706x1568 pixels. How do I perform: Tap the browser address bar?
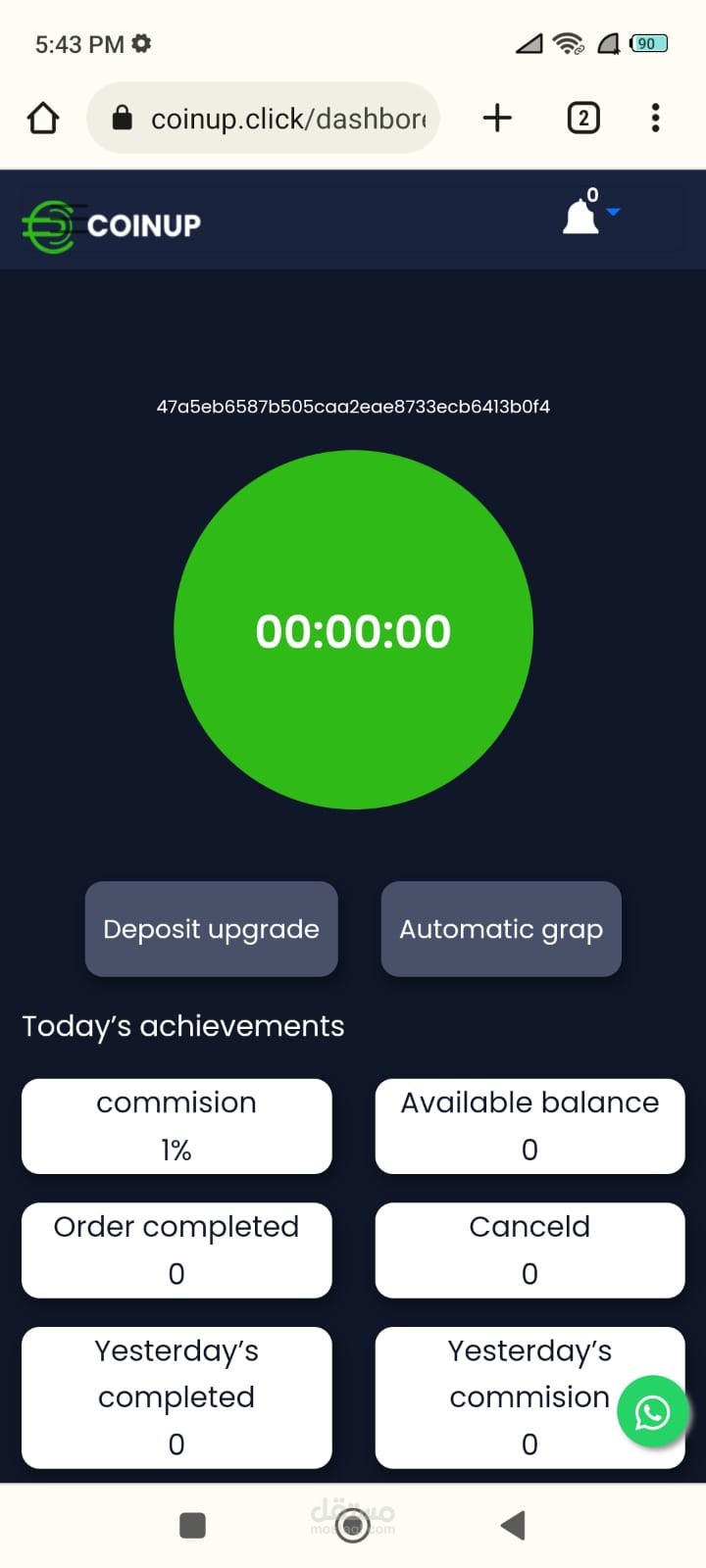point(263,119)
